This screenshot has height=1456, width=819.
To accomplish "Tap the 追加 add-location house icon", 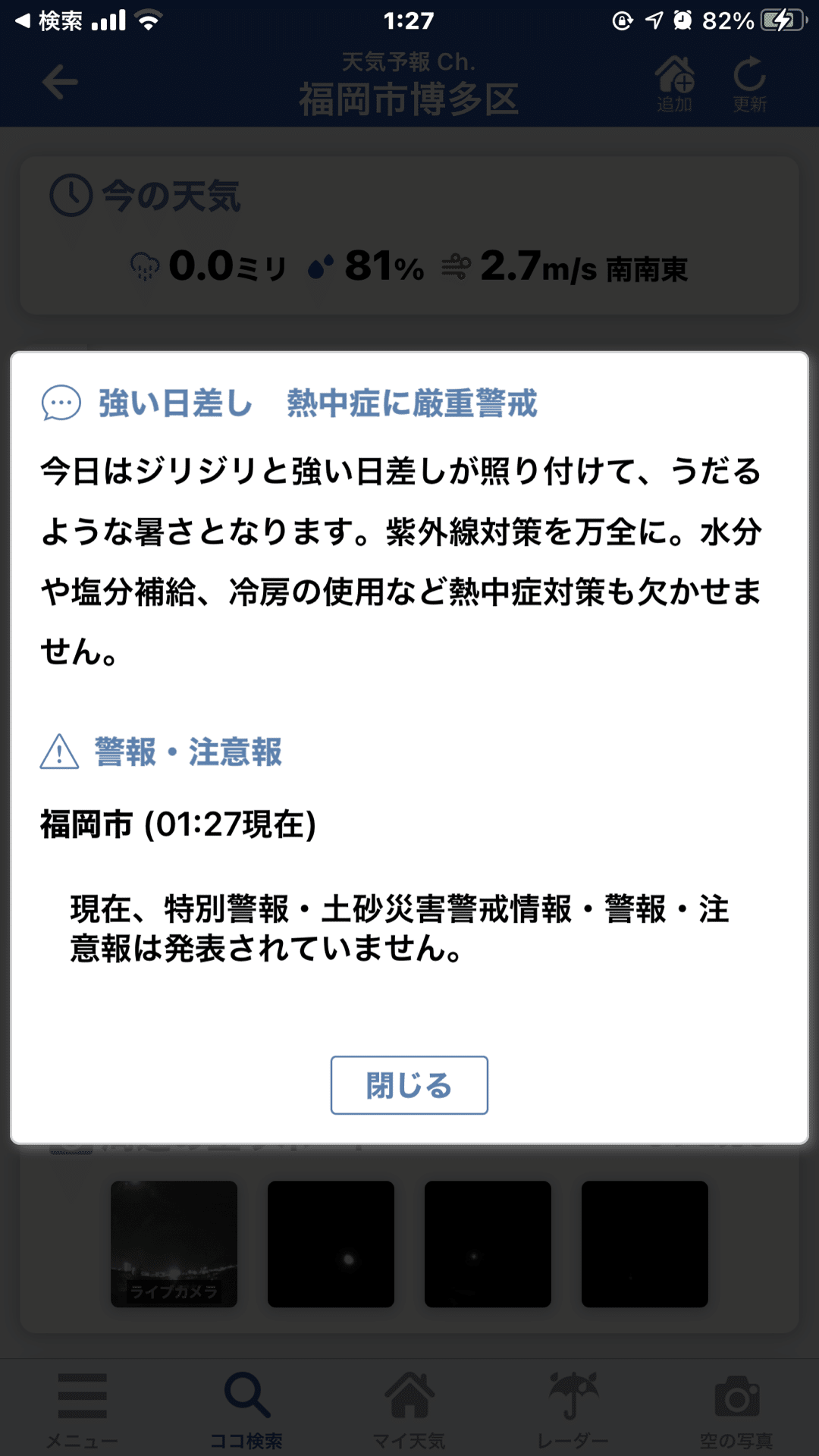I will click(x=673, y=82).
